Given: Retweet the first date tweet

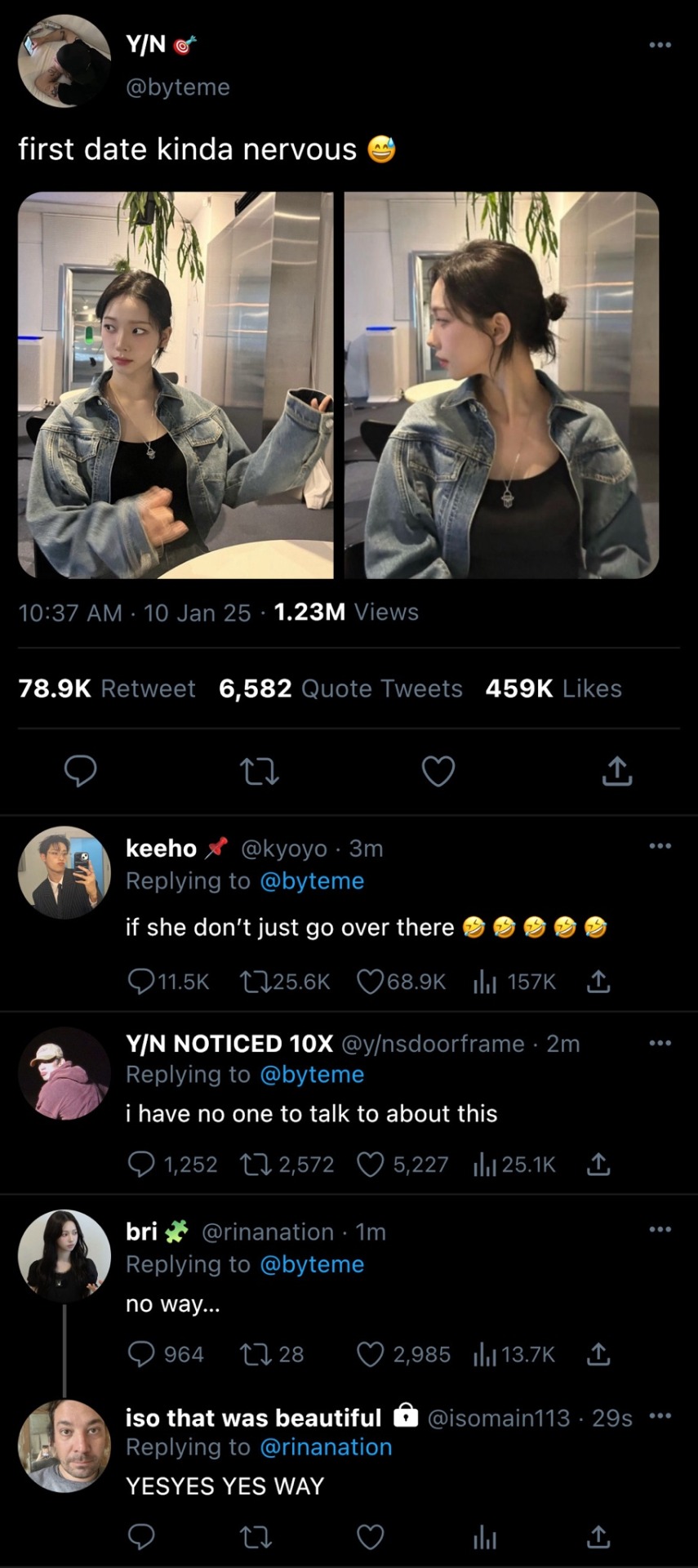Looking at the screenshot, I should (260, 771).
